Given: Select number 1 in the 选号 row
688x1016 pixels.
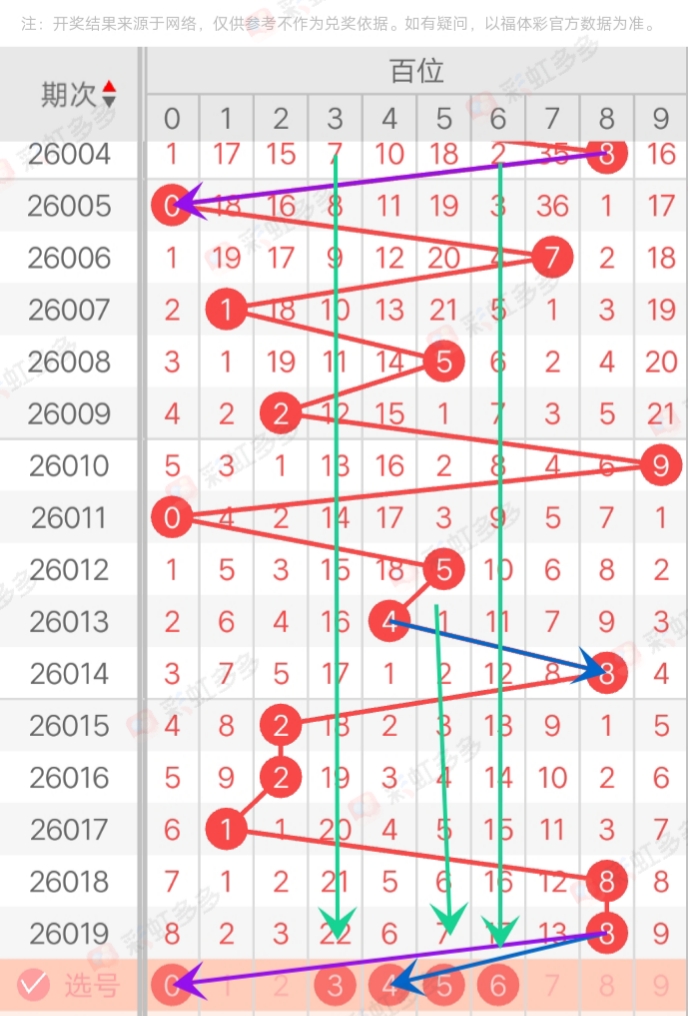Looking at the screenshot, I should pos(227,986).
